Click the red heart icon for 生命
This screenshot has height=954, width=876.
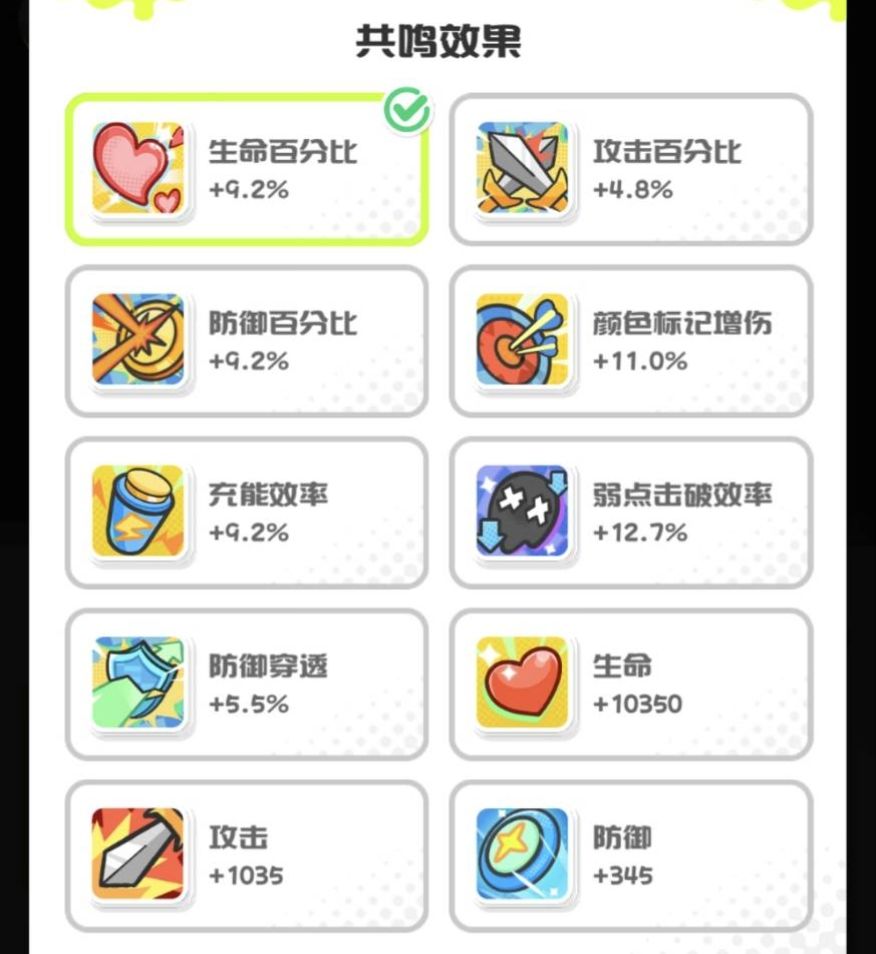(524, 682)
